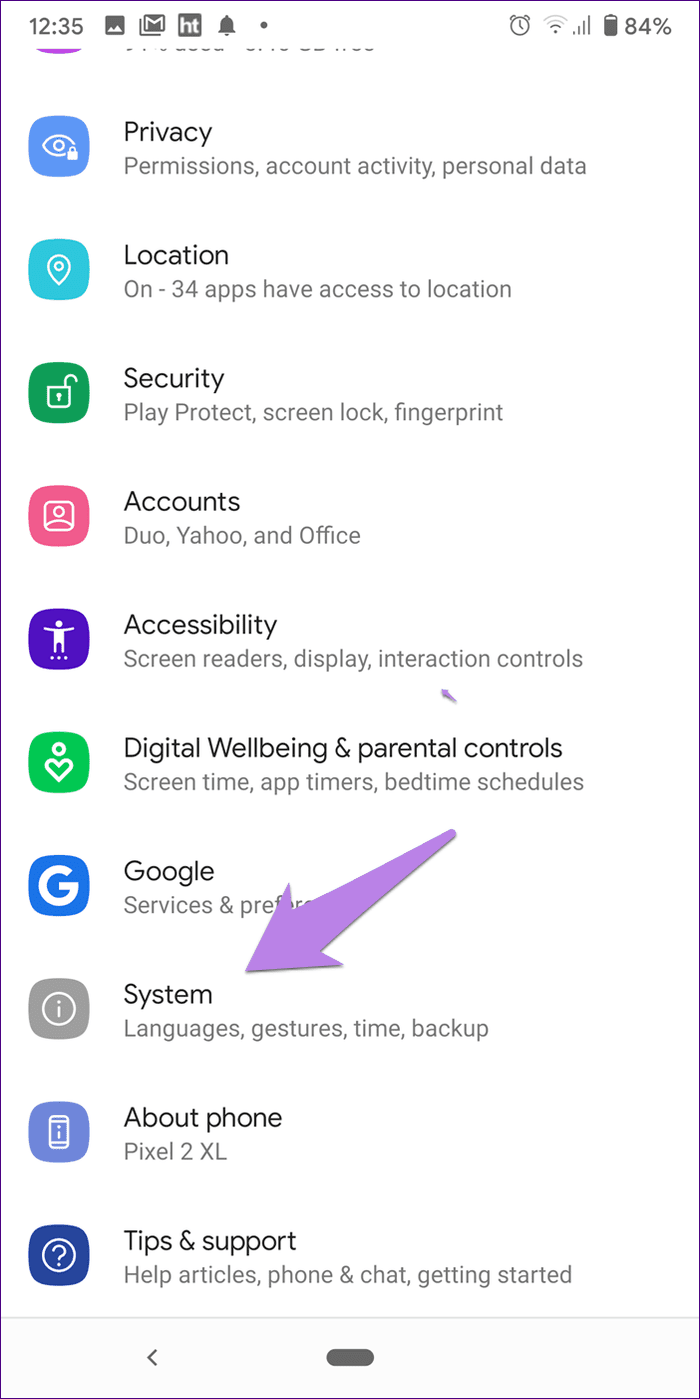Open Google services settings
This screenshot has width=700, height=1399.
350,887
